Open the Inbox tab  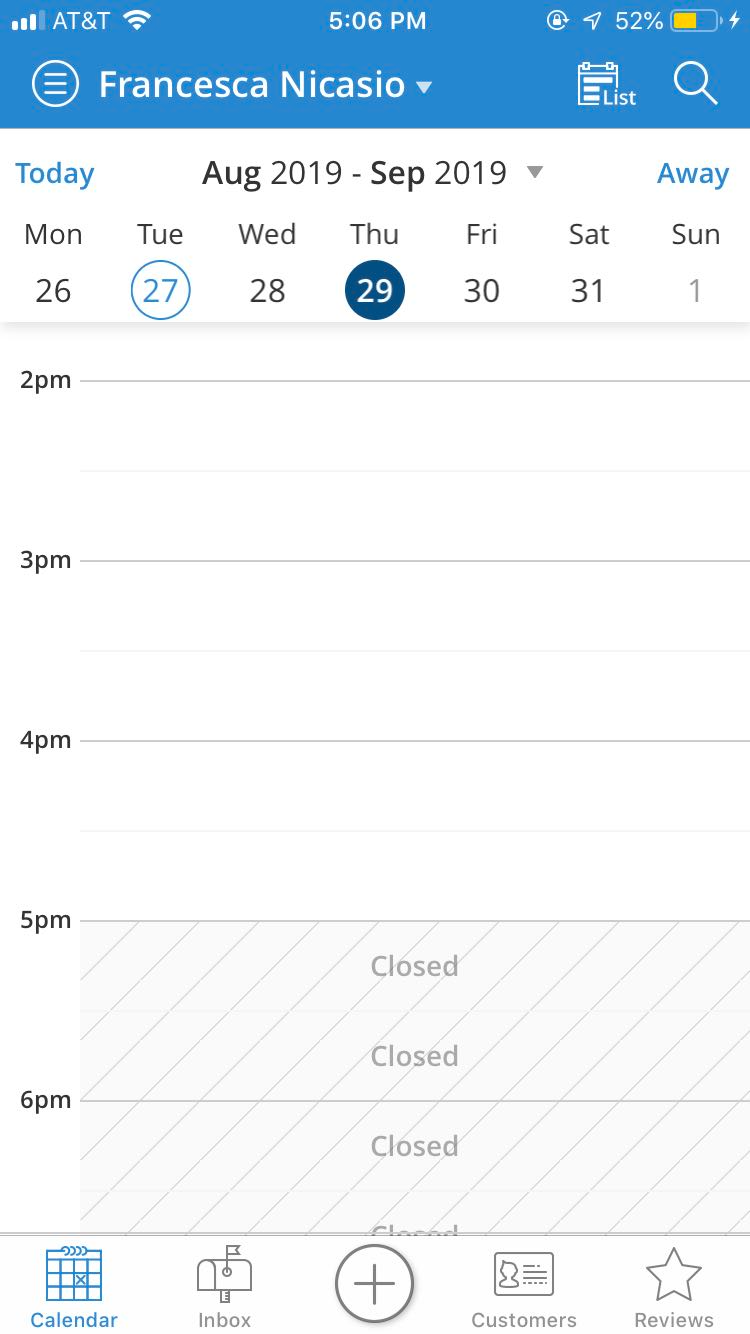224,1287
